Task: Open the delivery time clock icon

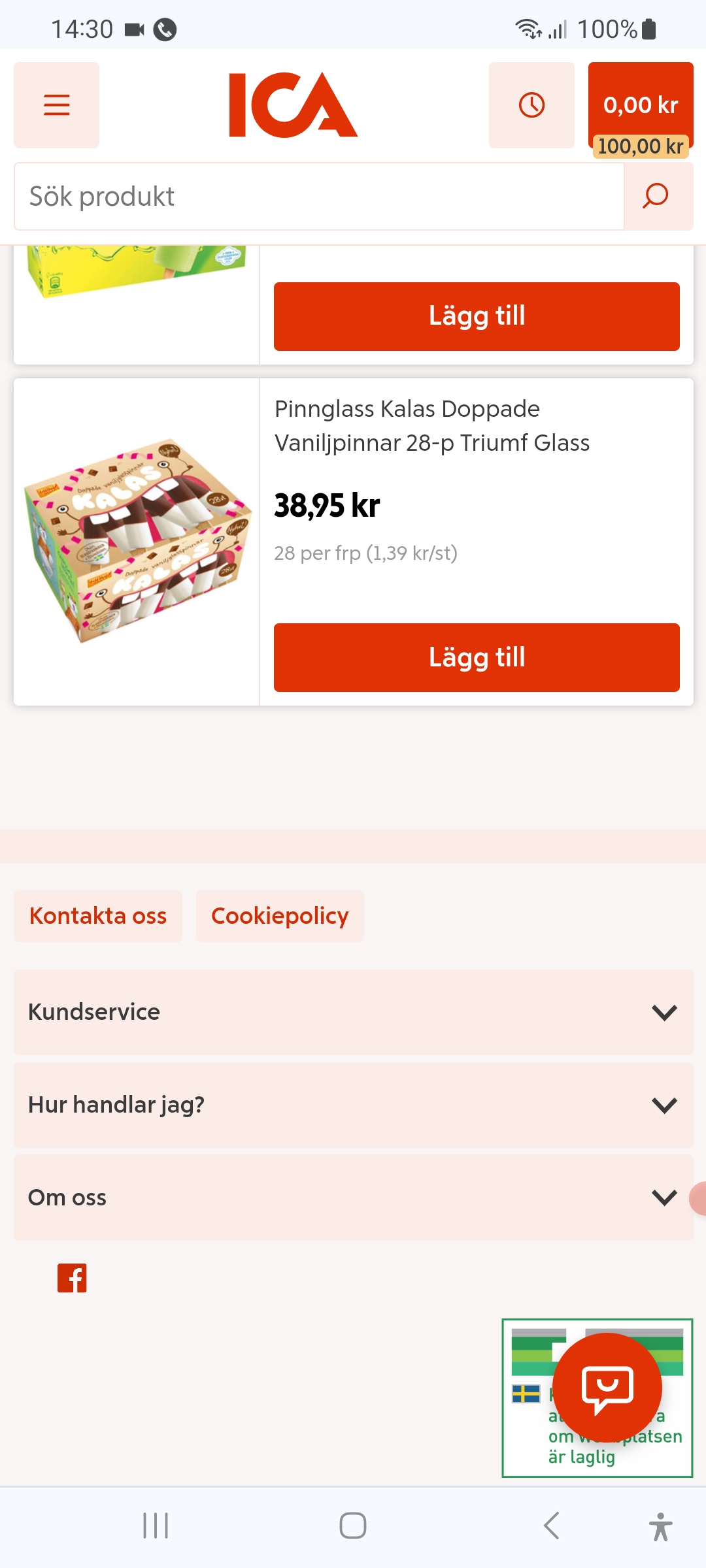Action: click(531, 105)
